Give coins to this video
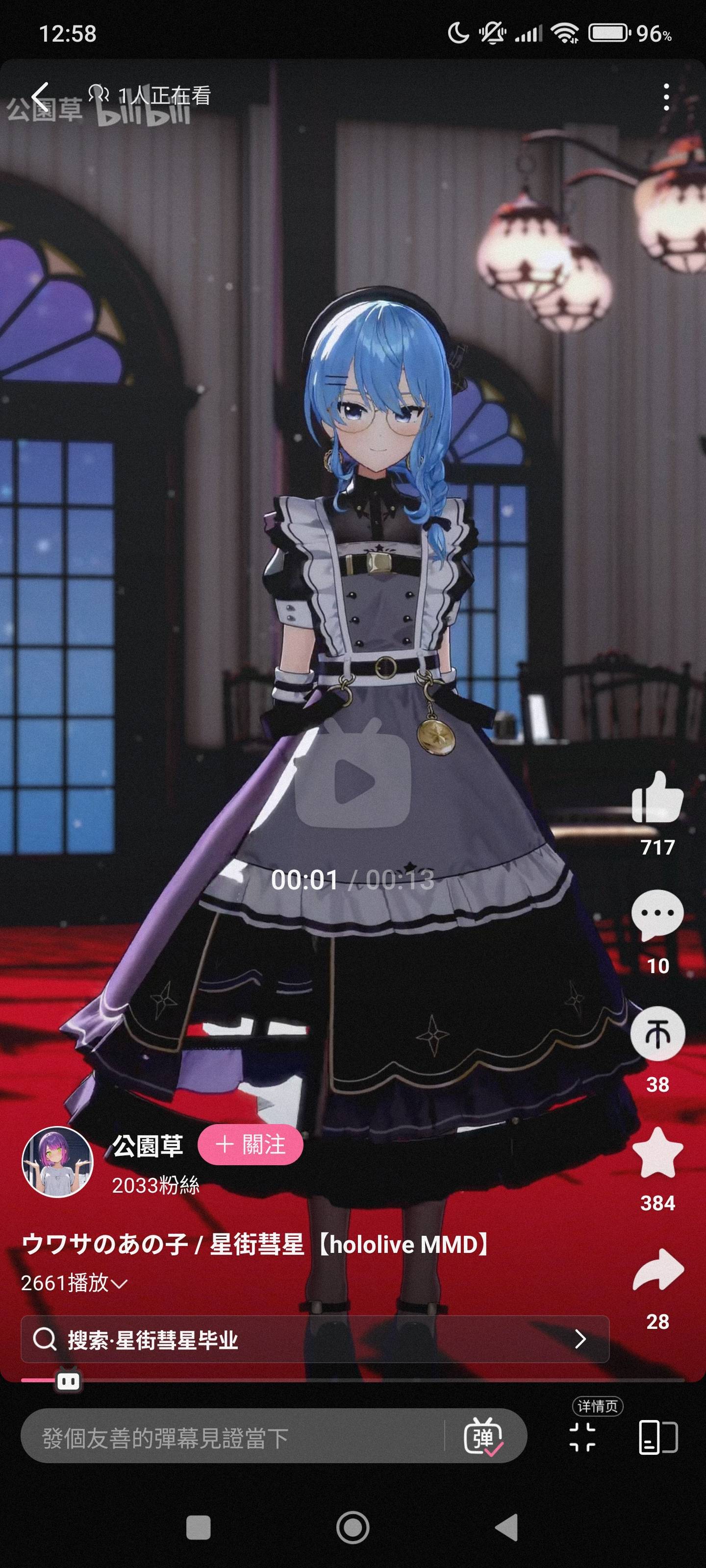 [x=657, y=1033]
